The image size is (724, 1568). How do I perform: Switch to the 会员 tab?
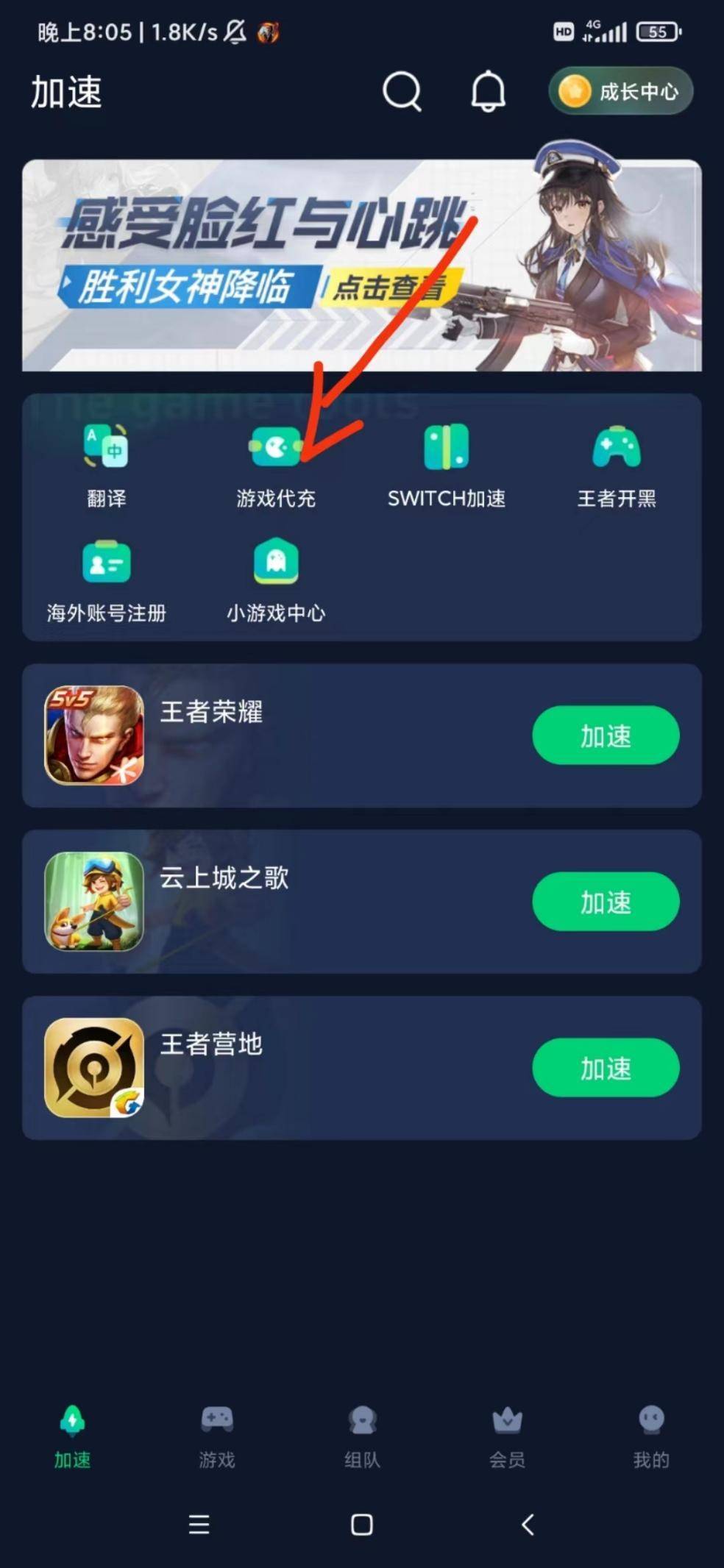pyautogui.click(x=507, y=1436)
